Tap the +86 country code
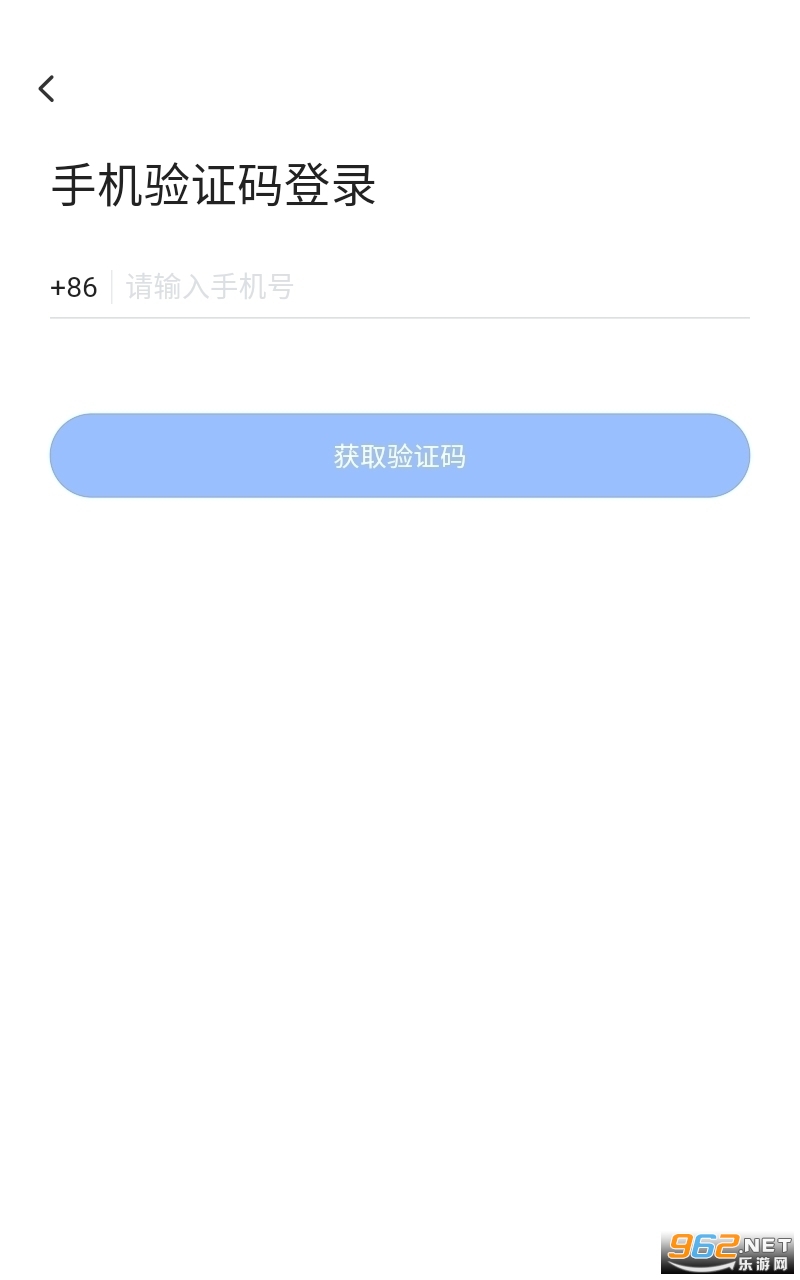 tap(74, 288)
